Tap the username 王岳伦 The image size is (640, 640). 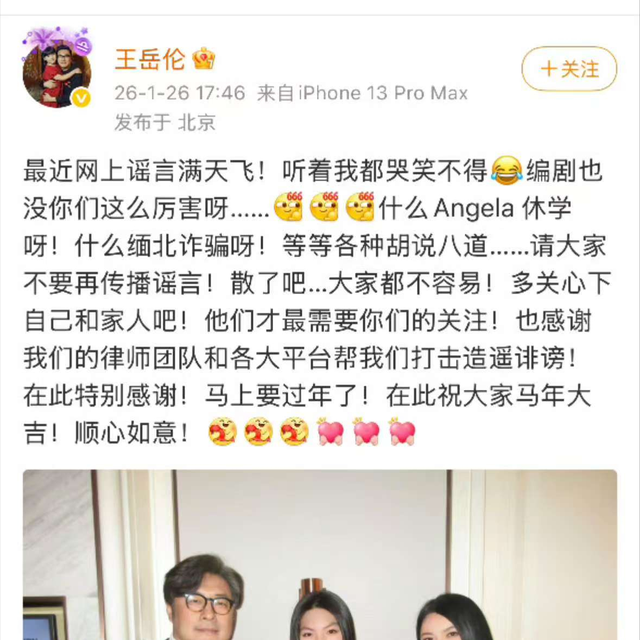pos(150,59)
